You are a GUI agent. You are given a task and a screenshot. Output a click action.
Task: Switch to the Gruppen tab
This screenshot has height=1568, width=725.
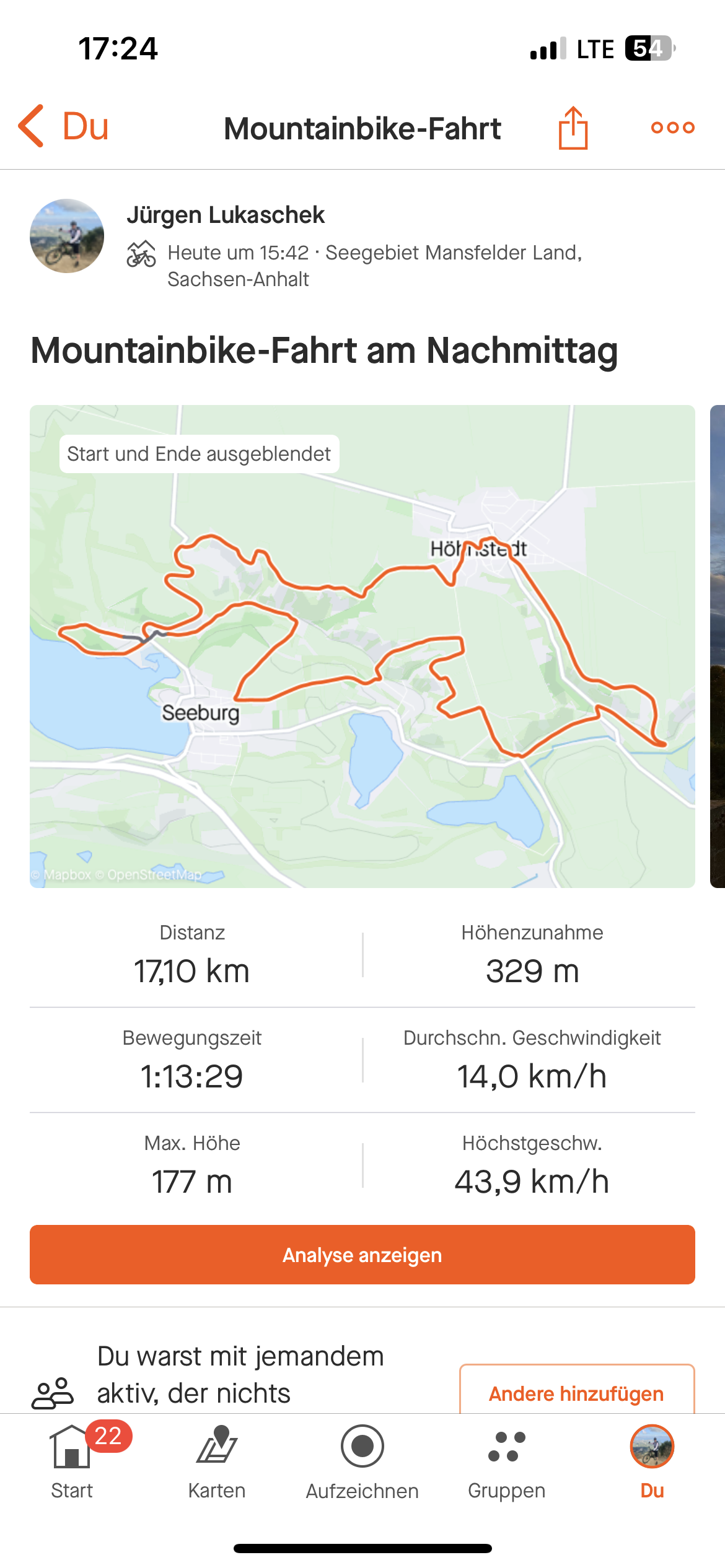click(x=507, y=1461)
